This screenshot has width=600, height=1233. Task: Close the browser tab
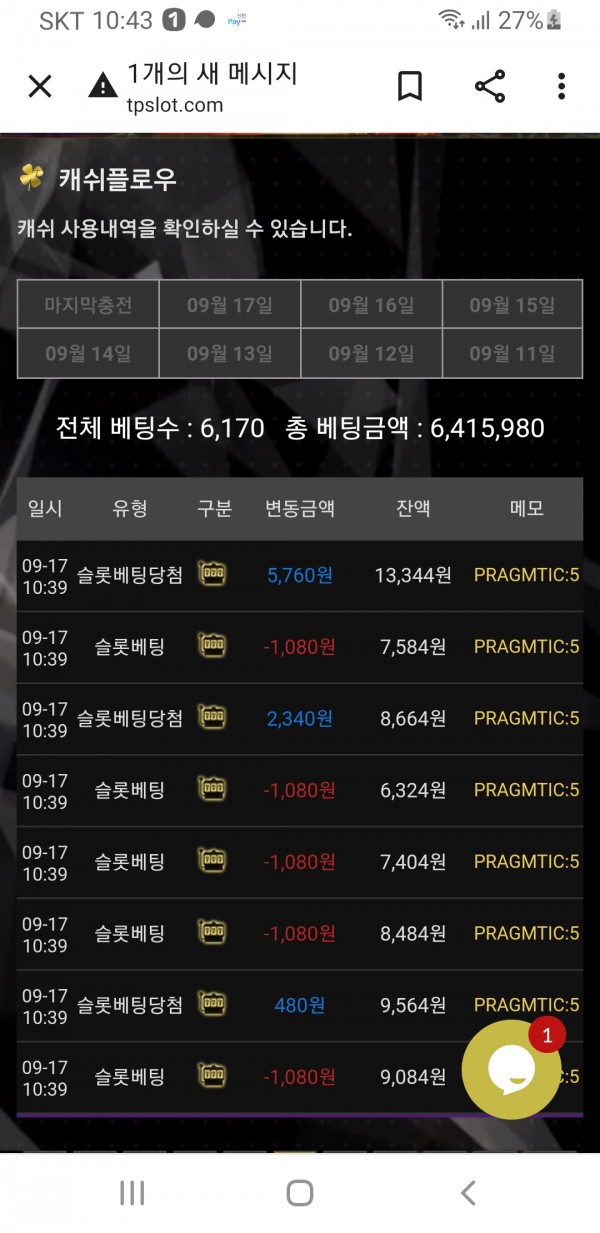[x=40, y=87]
